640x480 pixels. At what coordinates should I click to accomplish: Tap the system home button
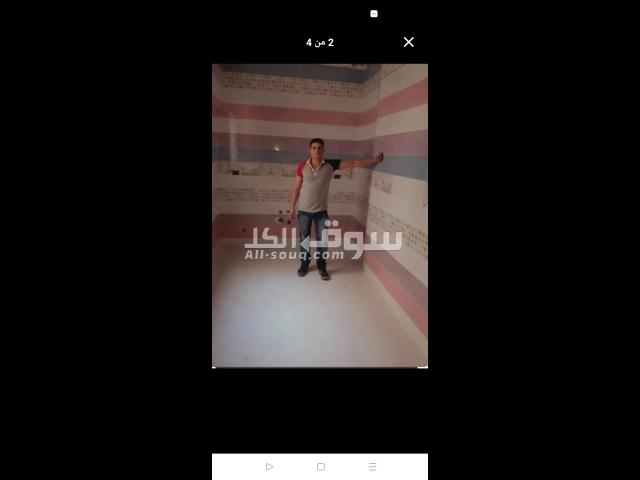320,467
